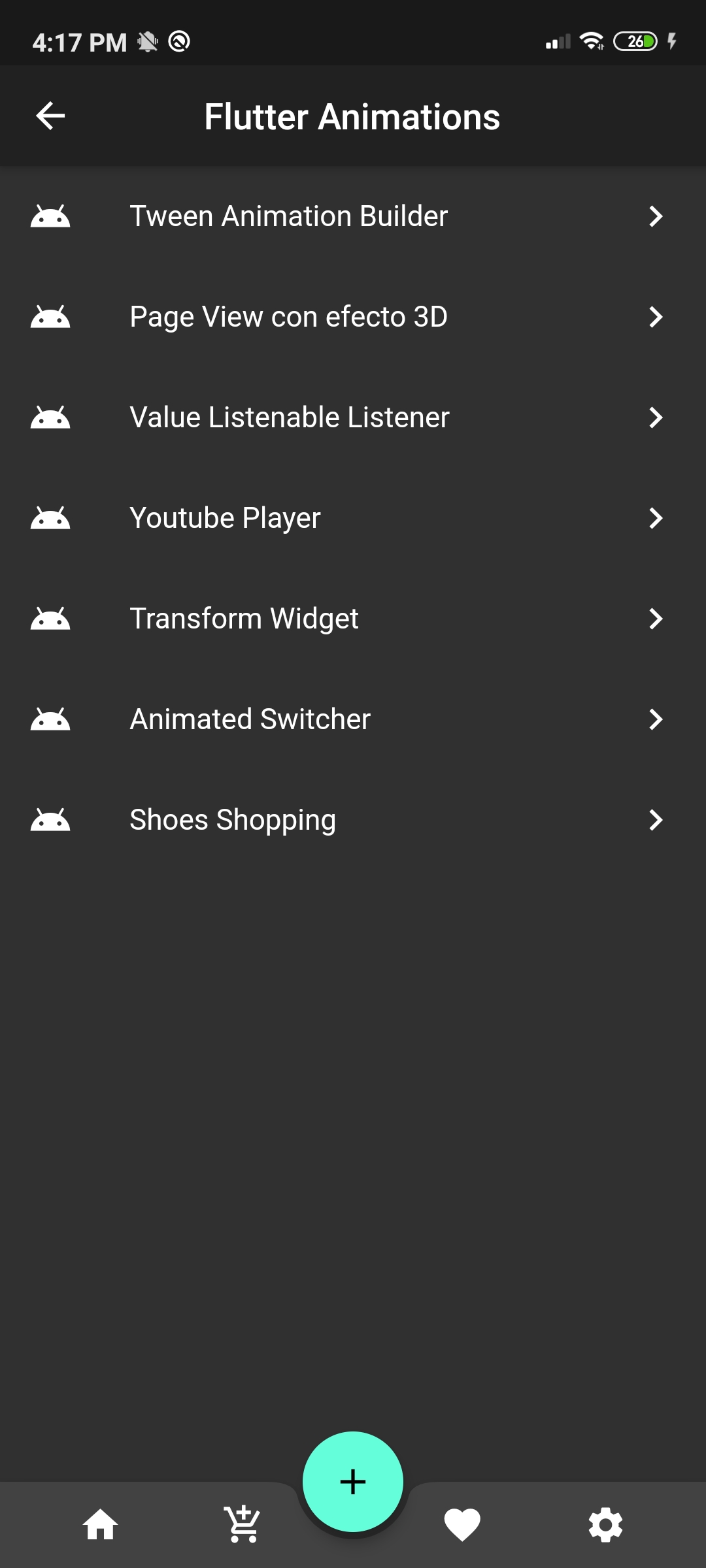
Task: Expand the Tween Animation Builder chevron
Action: (x=656, y=216)
